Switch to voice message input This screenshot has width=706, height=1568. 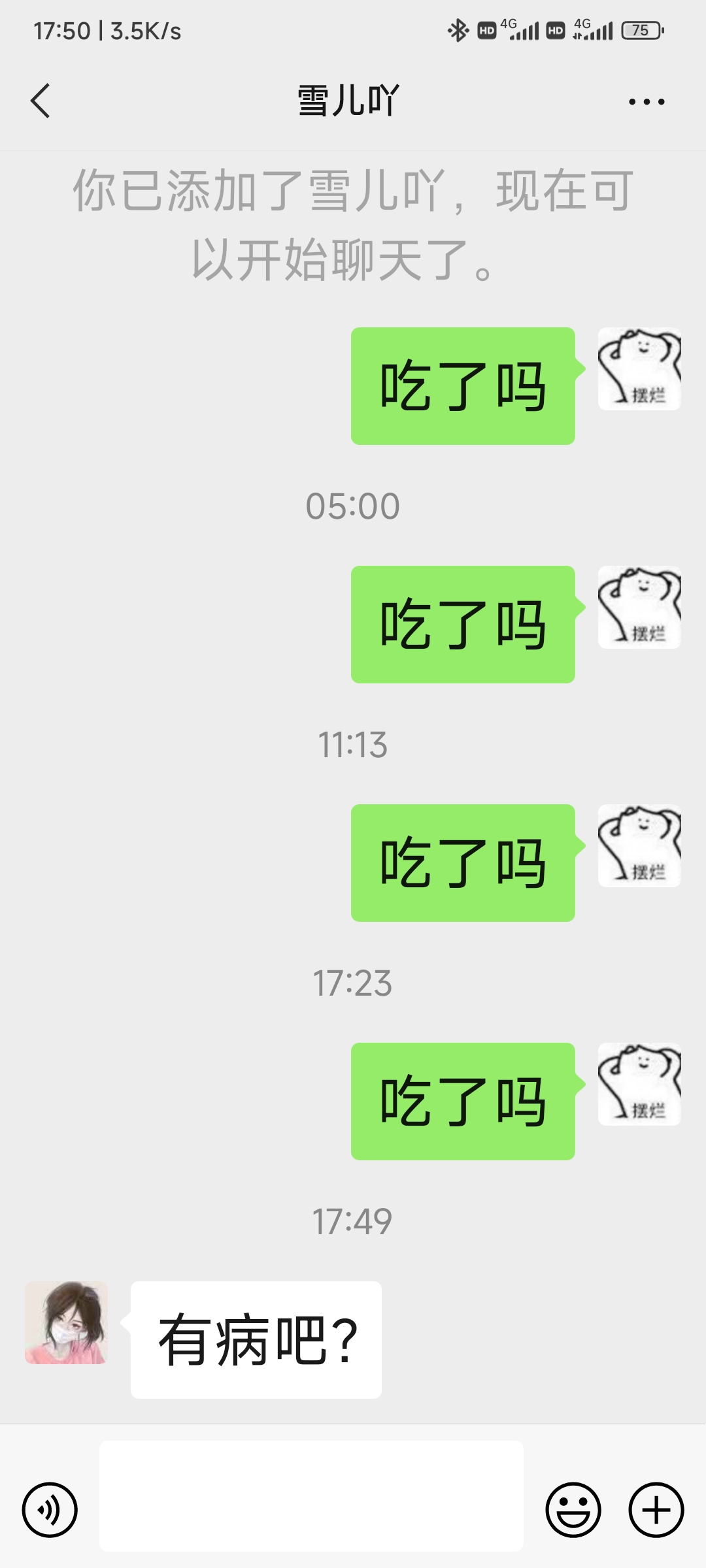[x=50, y=1510]
